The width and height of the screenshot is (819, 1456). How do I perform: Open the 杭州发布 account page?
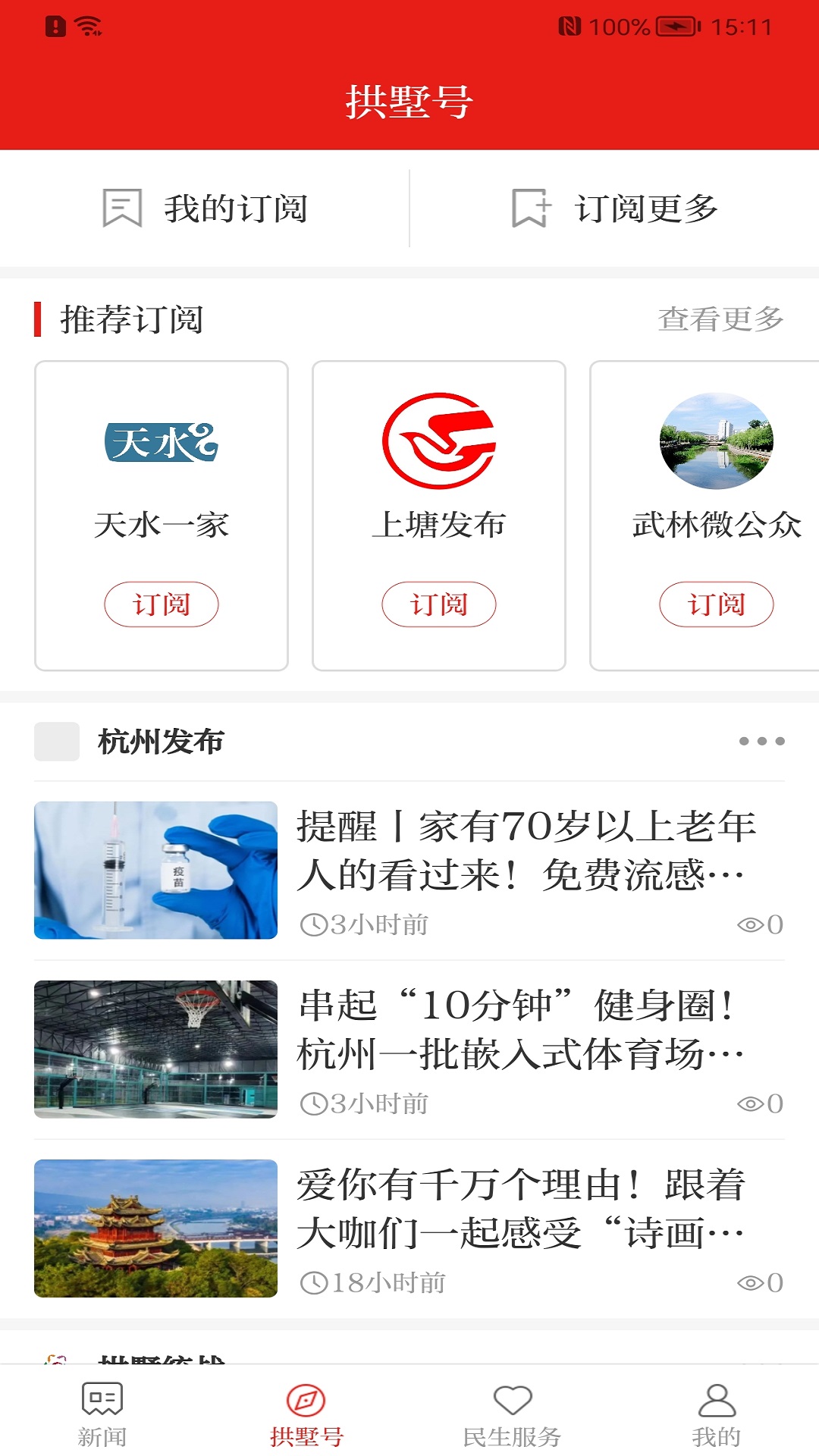161,742
